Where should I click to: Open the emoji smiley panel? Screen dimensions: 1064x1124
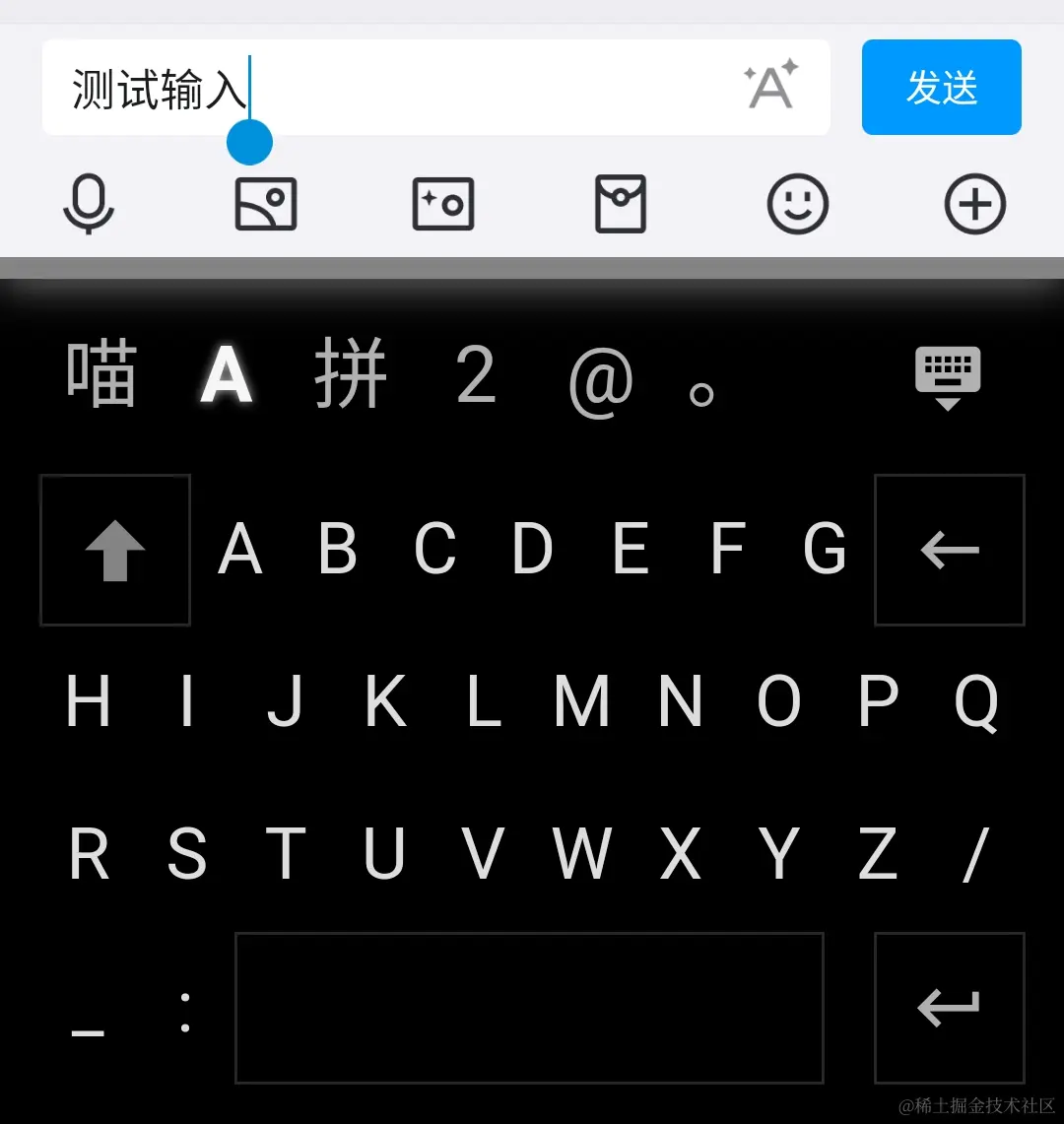(x=798, y=204)
